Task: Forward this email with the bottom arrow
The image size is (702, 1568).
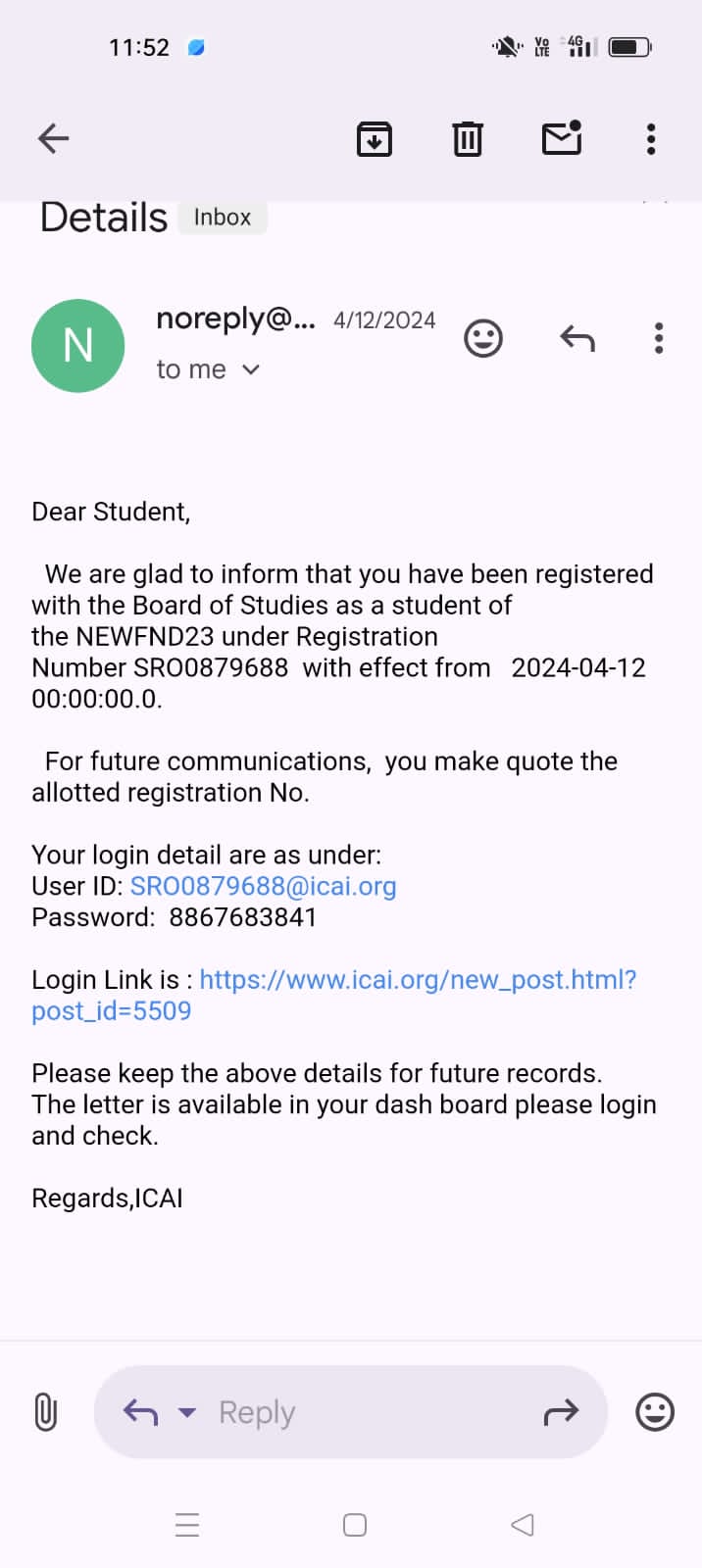Action: [x=561, y=1412]
